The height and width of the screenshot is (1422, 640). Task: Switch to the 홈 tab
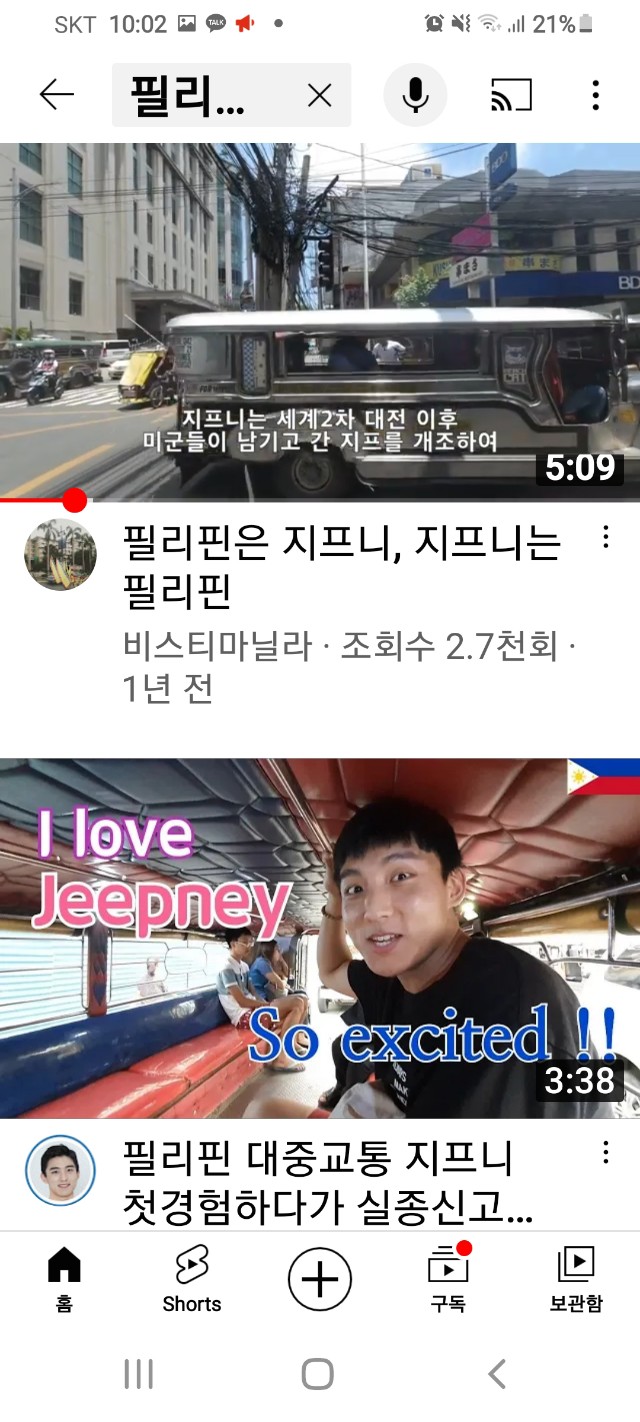(64, 1279)
